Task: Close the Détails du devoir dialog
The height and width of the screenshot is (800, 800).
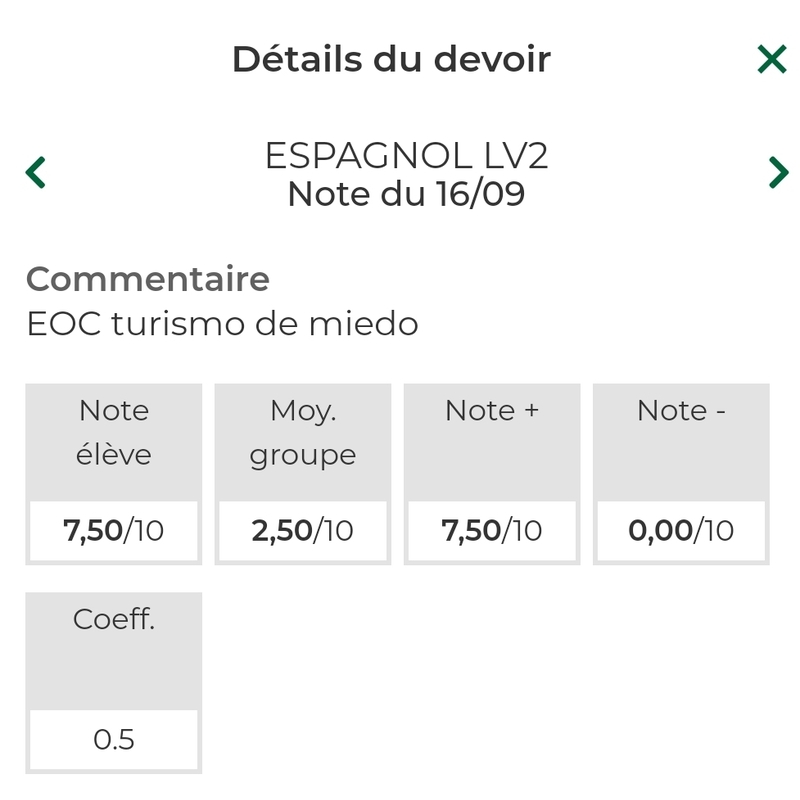Action: pyautogui.click(x=772, y=60)
